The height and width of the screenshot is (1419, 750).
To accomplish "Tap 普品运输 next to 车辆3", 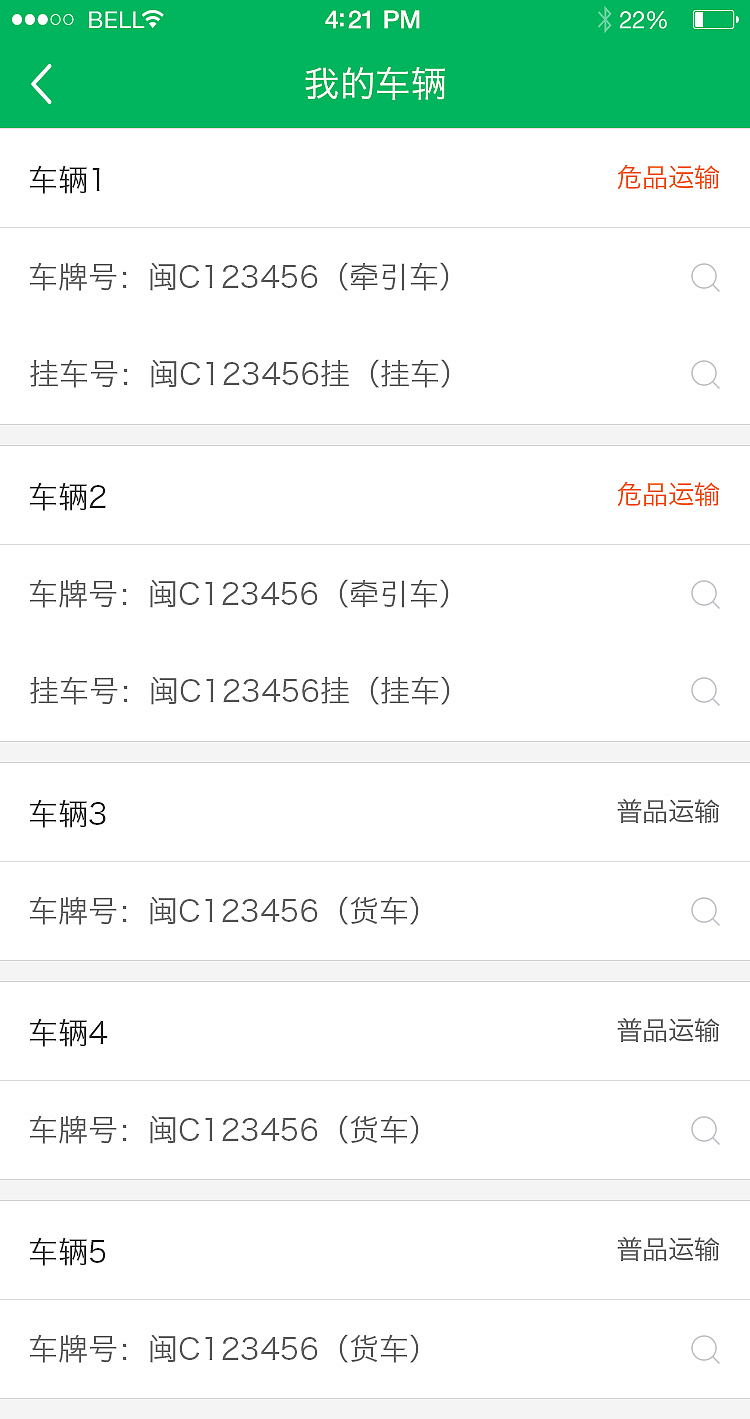I will pyautogui.click(x=667, y=813).
